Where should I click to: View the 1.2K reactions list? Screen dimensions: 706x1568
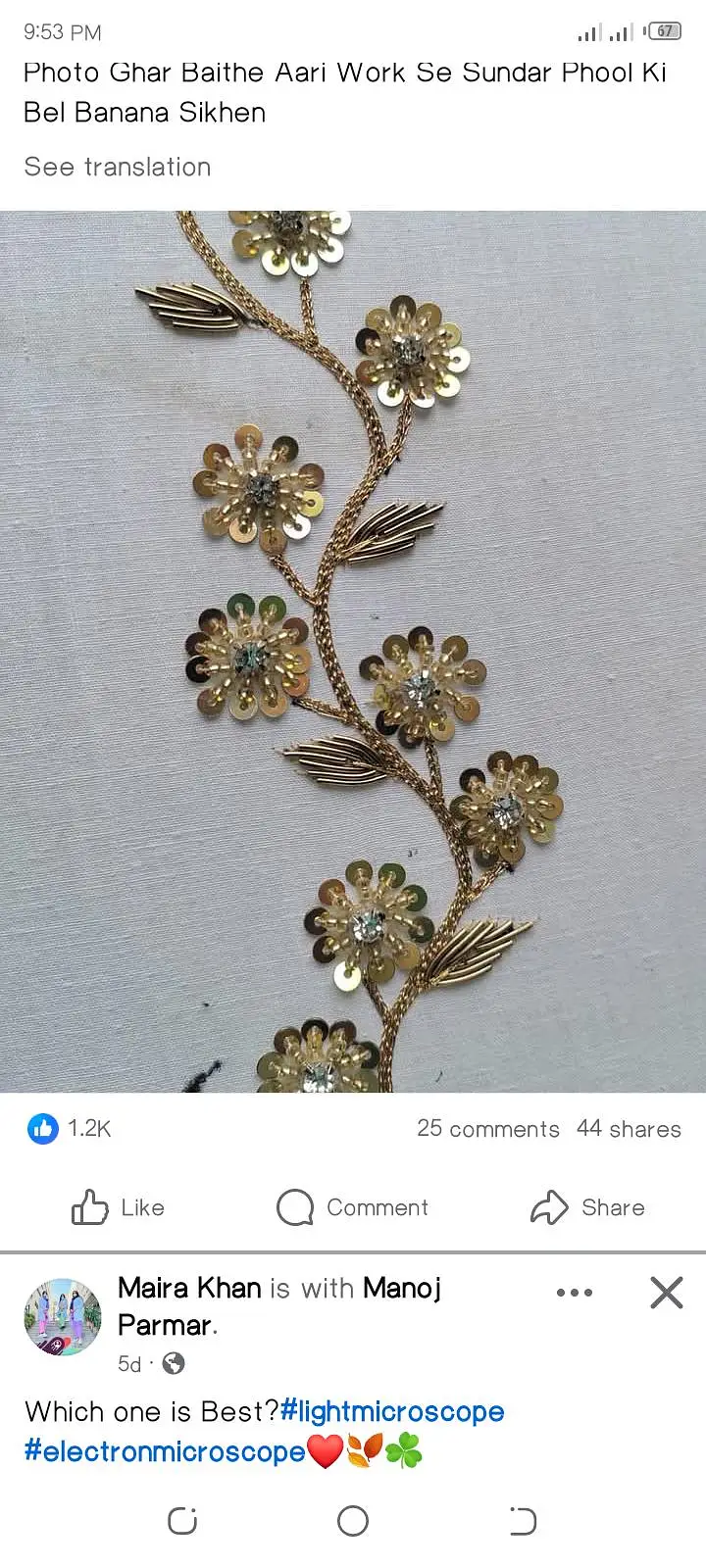pos(70,1129)
